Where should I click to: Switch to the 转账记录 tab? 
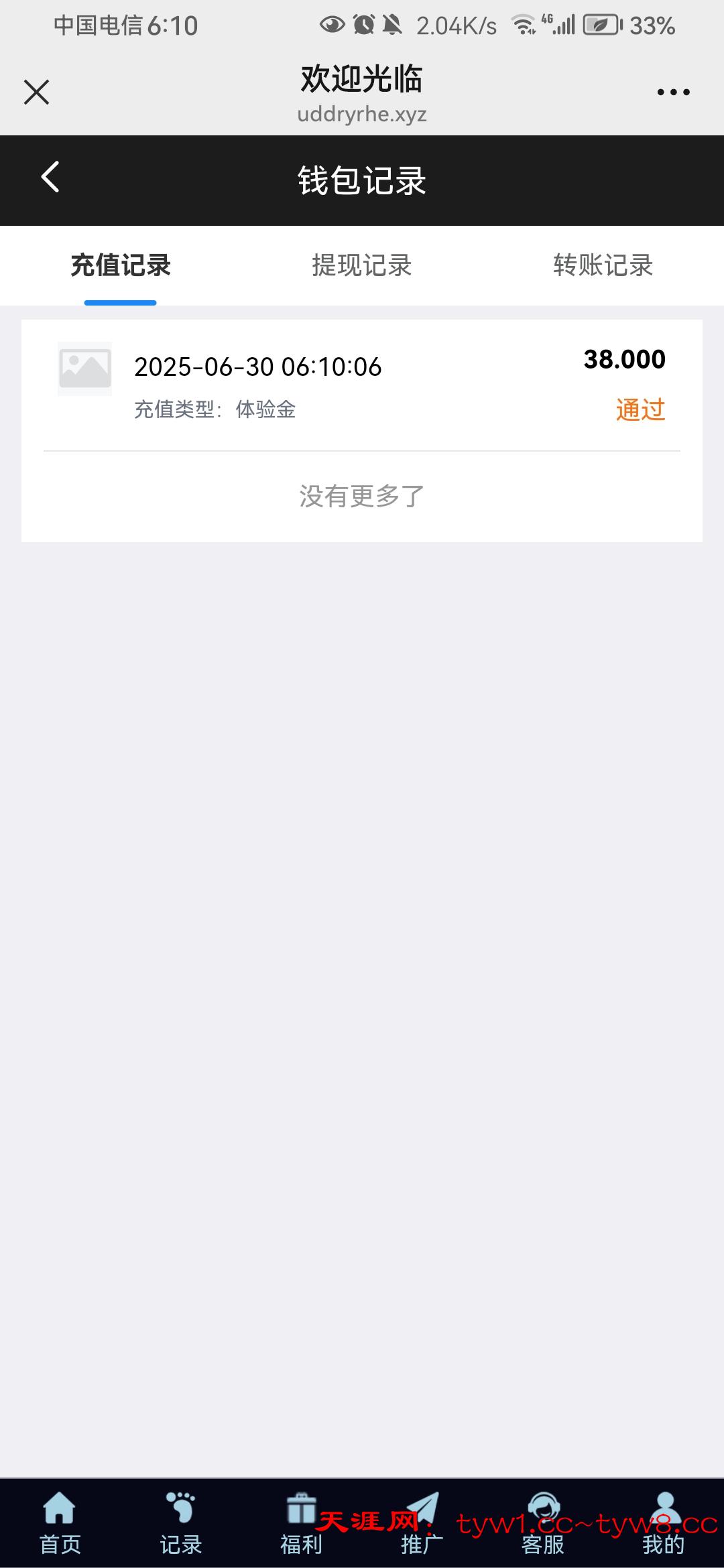point(601,265)
